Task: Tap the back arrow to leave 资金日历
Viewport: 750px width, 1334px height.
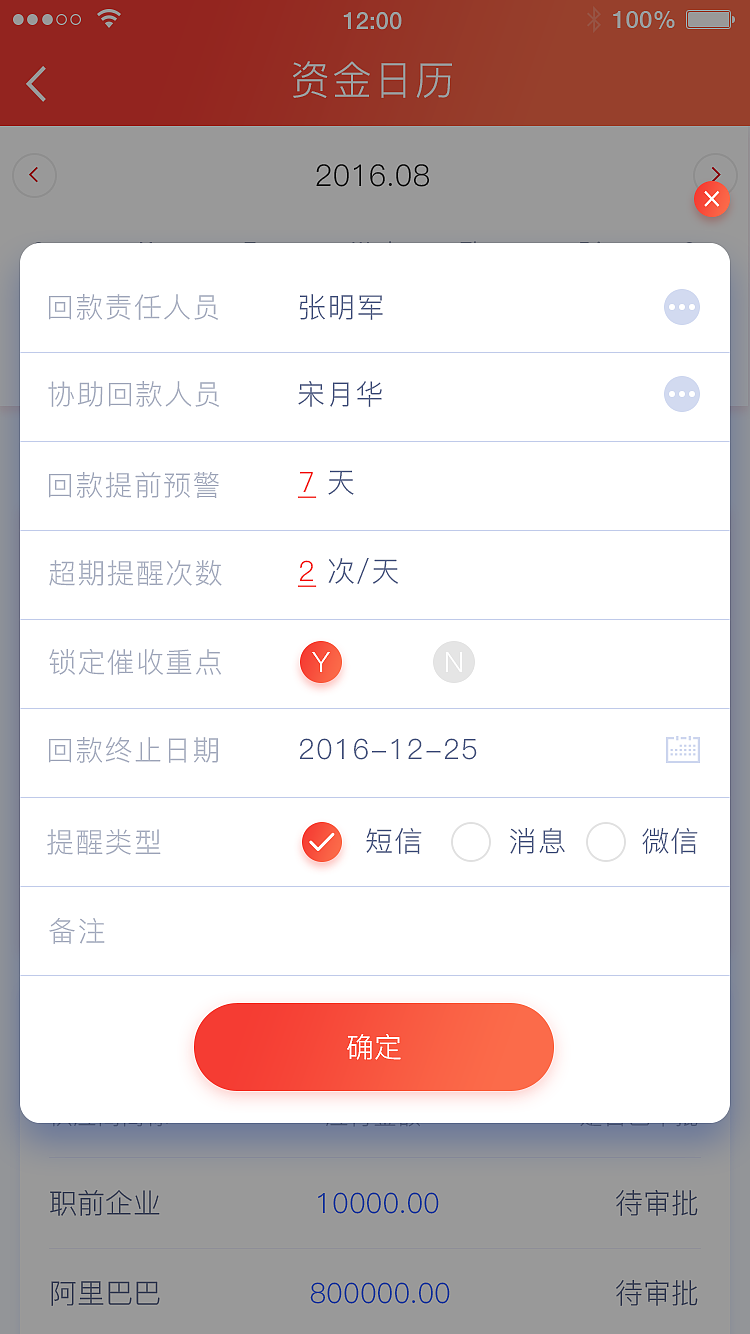Action: point(35,84)
